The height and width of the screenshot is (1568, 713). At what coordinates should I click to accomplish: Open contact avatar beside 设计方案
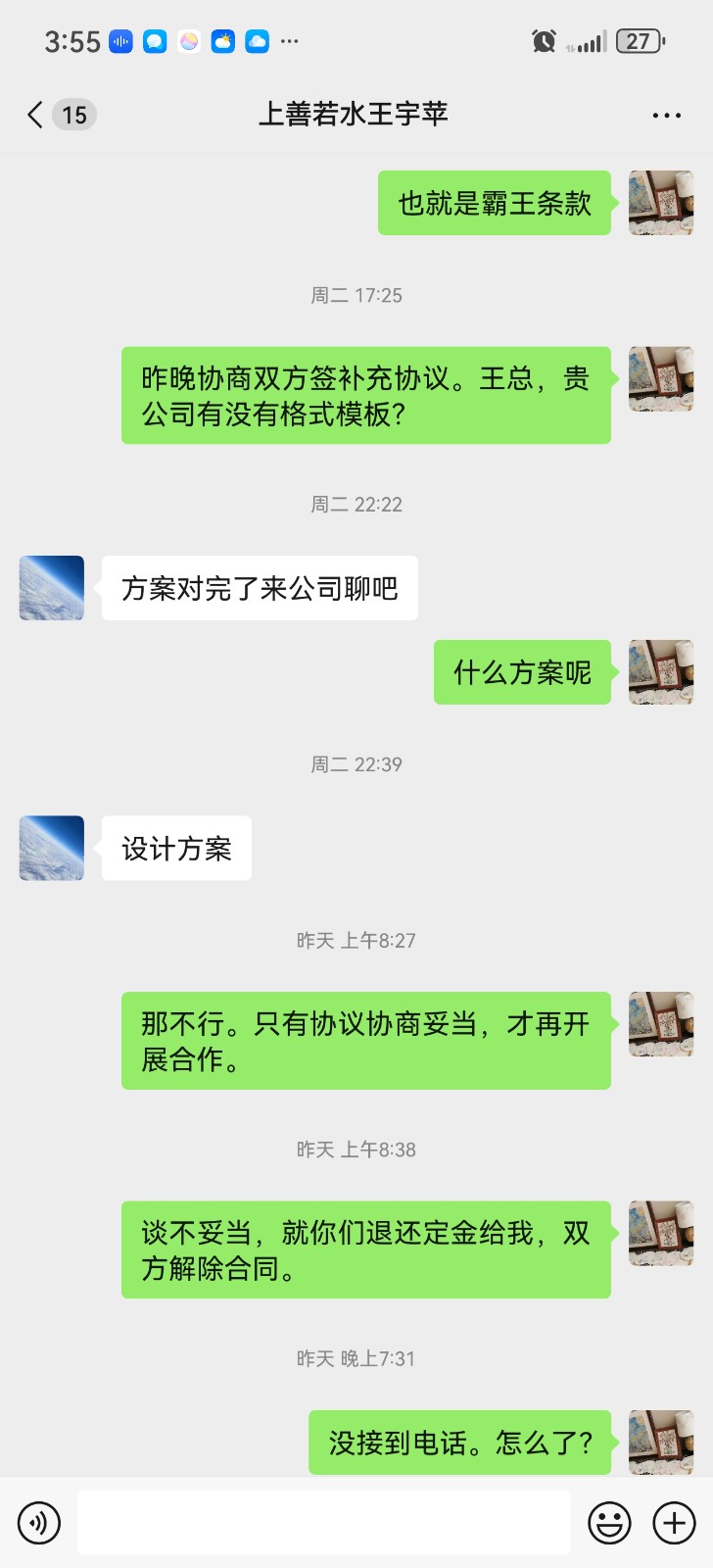(52, 848)
